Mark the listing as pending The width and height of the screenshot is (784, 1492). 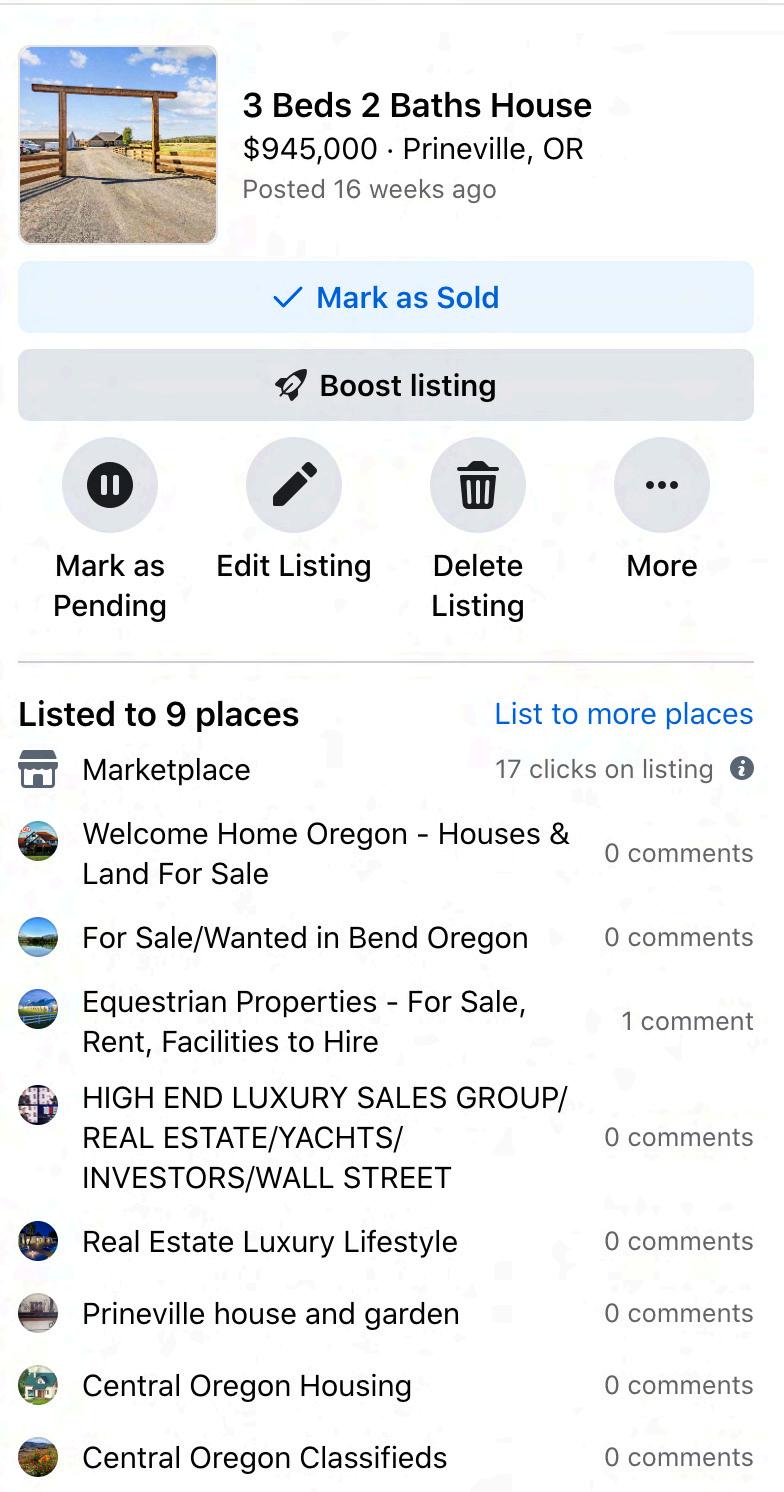coord(110,486)
